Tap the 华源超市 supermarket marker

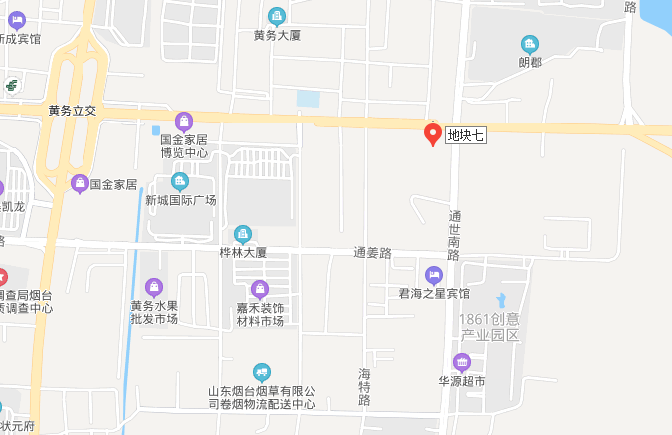461,362
